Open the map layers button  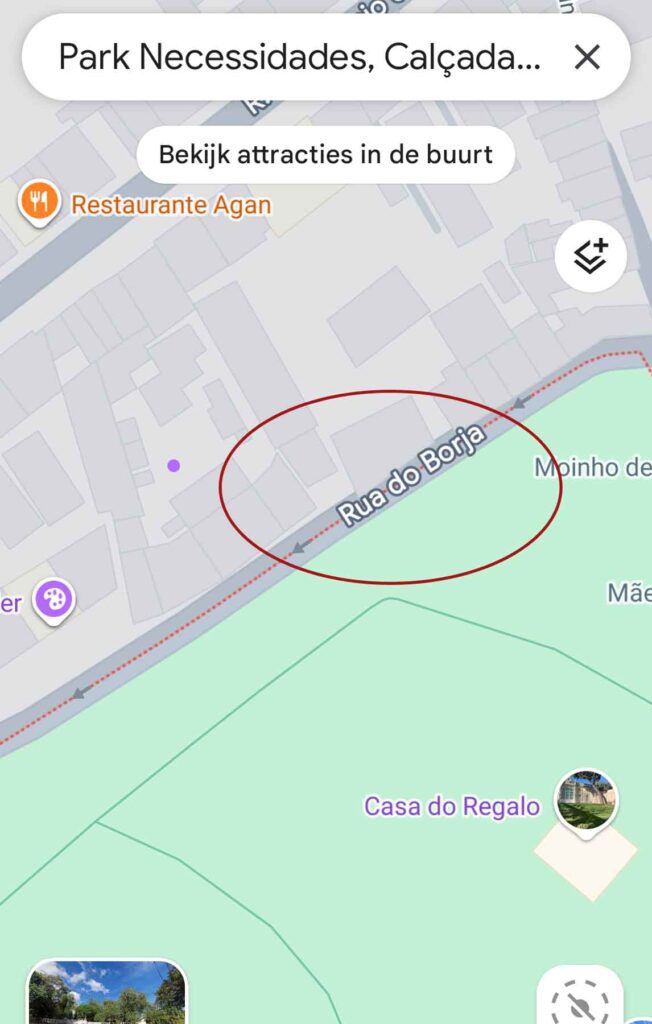(590, 256)
